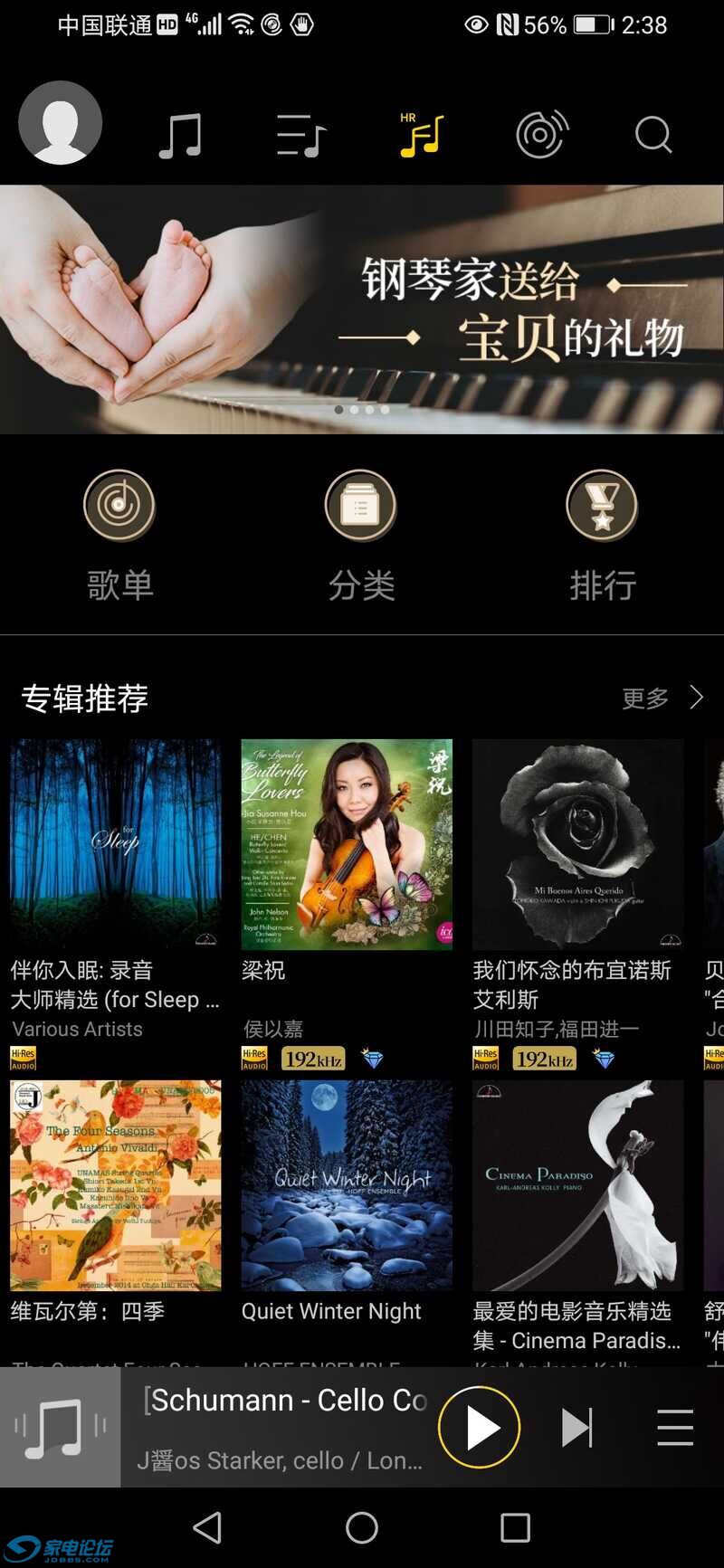Open the Quiet Winter Night album

[x=346, y=1185]
